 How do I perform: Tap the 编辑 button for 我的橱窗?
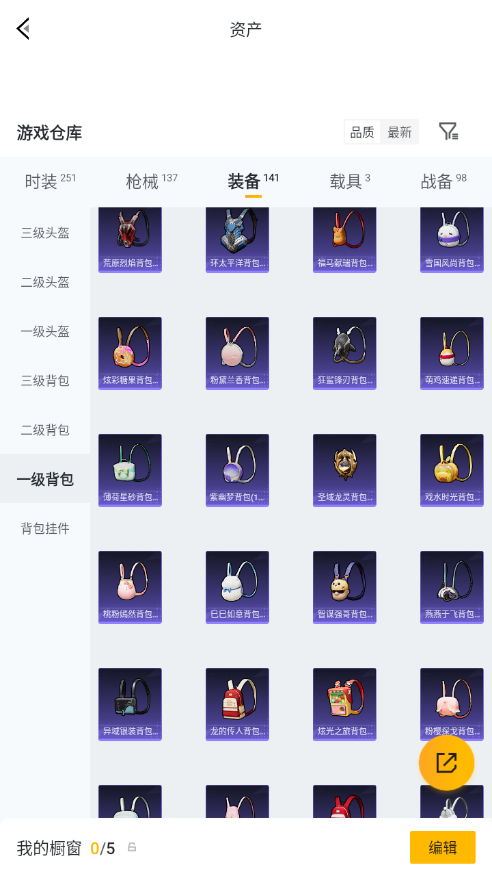[x=443, y=848]
